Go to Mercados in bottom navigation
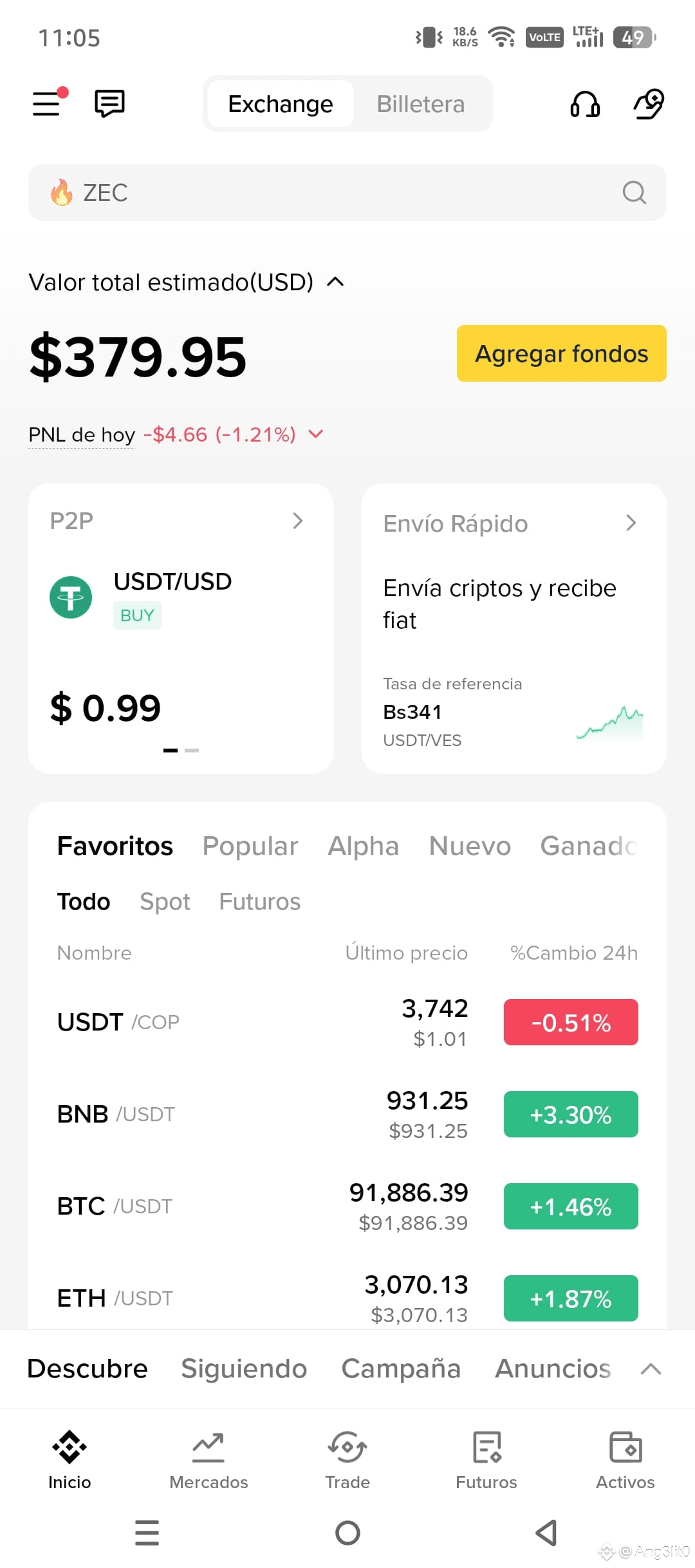Image resolution: width=695 pixels, height=1568 pixels. click(x=208, y=1460)
